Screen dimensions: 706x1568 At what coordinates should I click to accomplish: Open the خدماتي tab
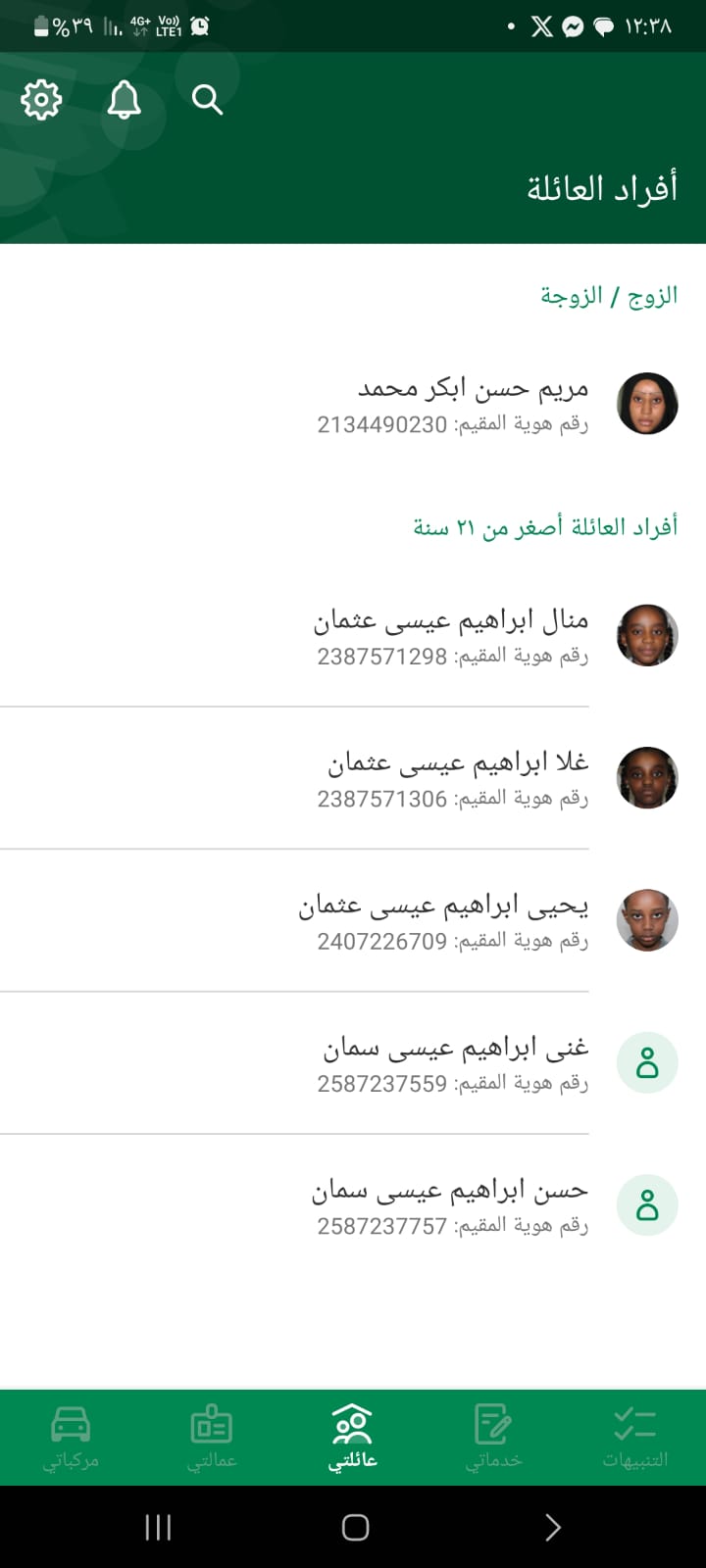coord(493,1437)
